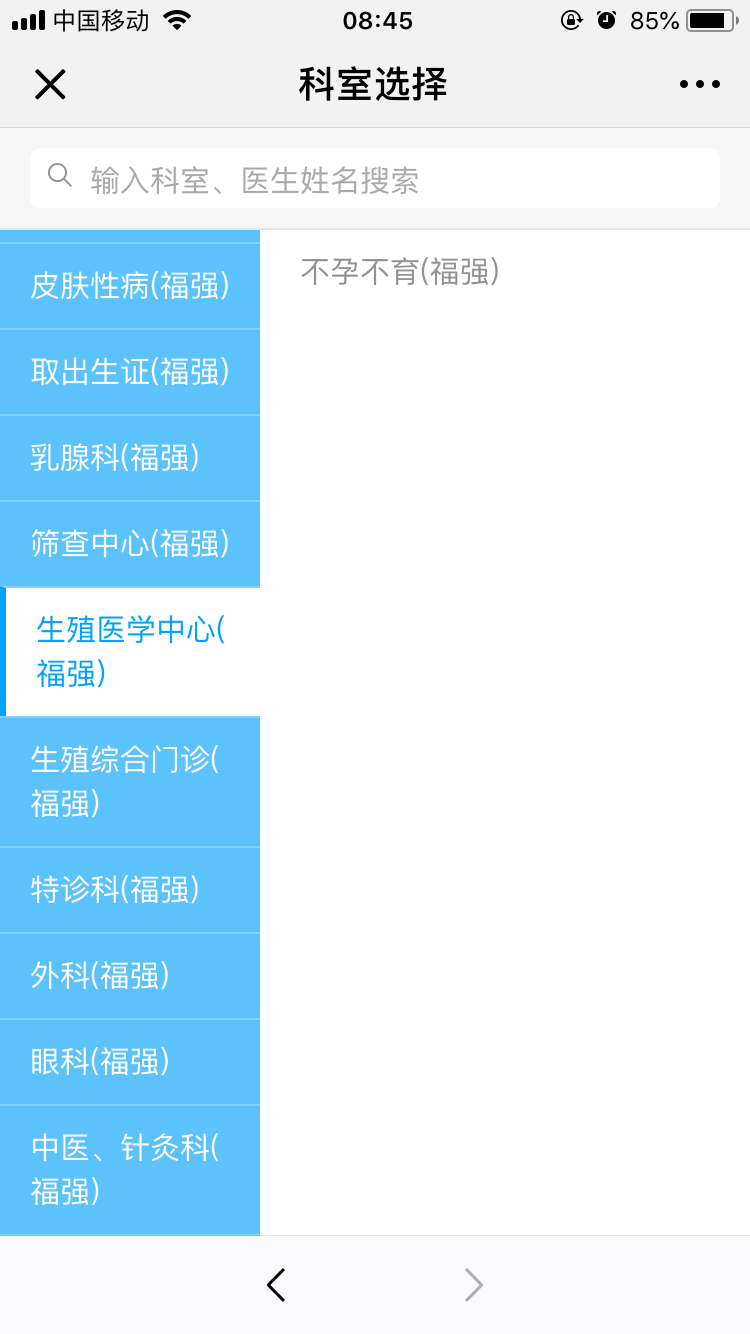The image size is (750, 1334).
Task: Select 特诊科(福强) department
Action: point(130,891)
